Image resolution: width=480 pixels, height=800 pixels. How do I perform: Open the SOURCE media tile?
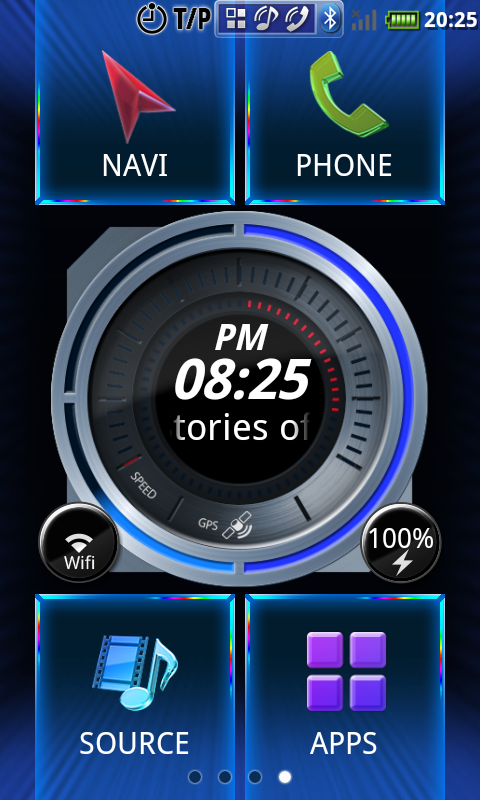135,696
